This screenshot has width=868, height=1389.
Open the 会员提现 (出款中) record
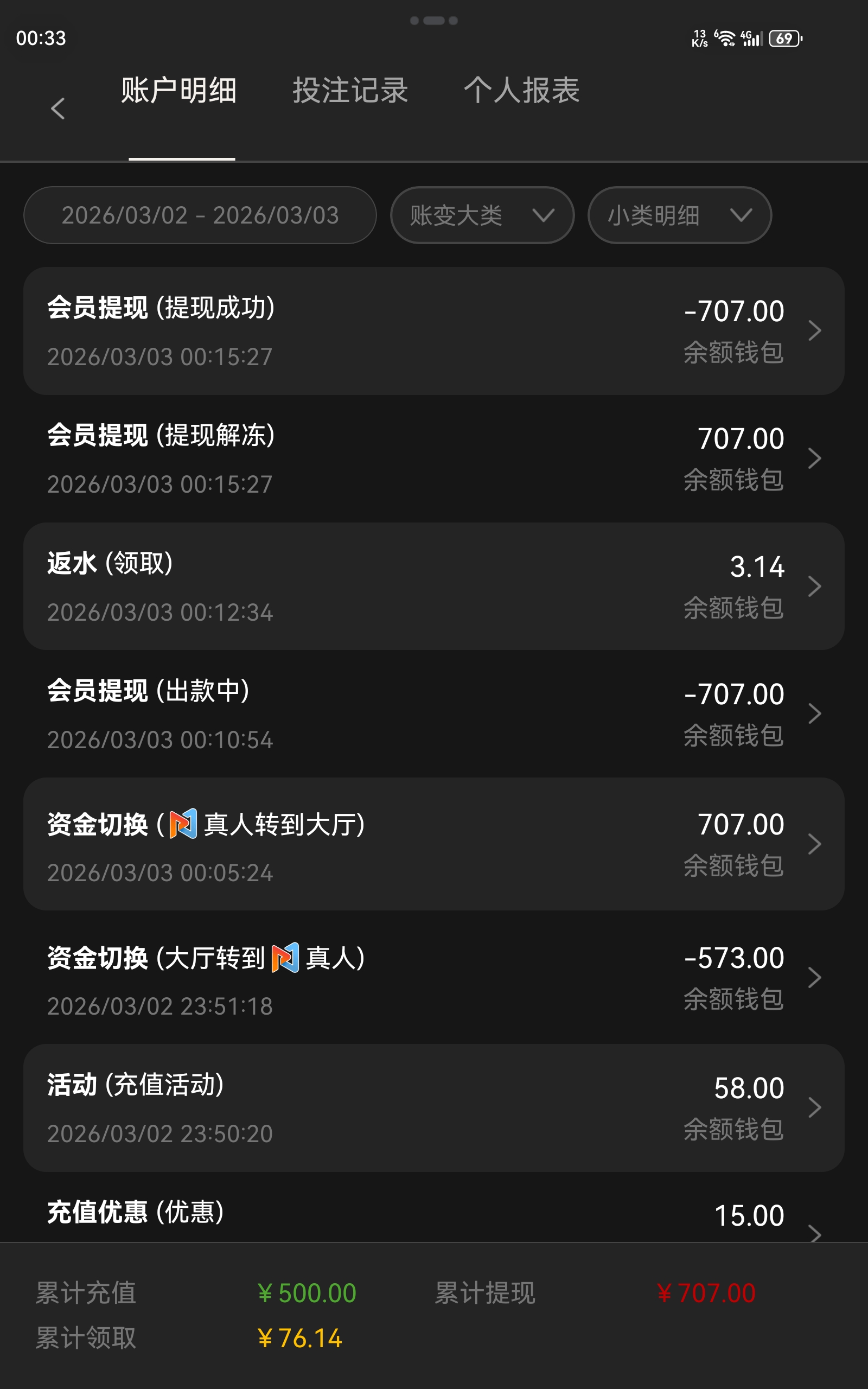coord(433,713)
